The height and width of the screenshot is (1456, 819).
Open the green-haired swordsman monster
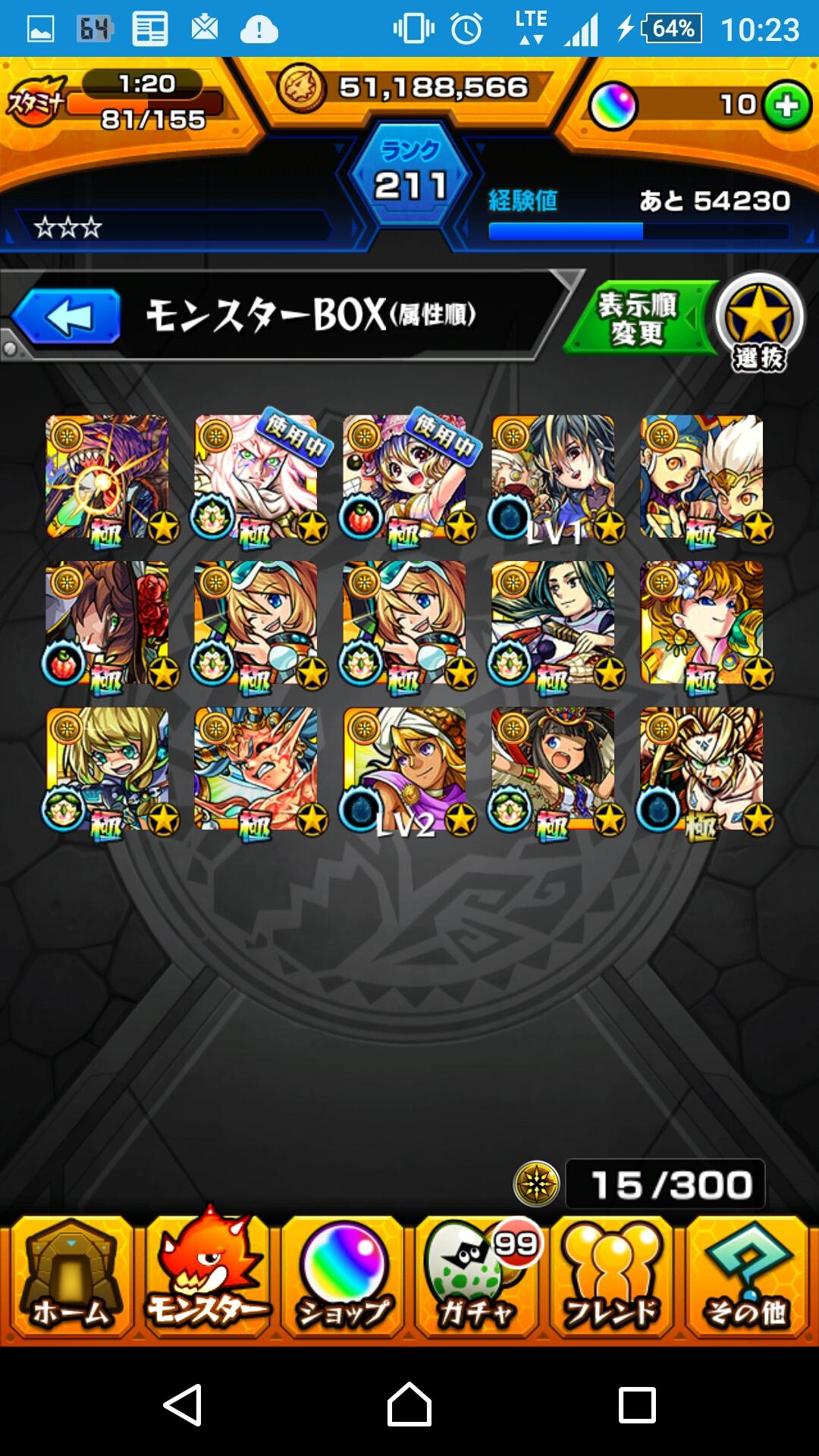[x=554, y=623]
